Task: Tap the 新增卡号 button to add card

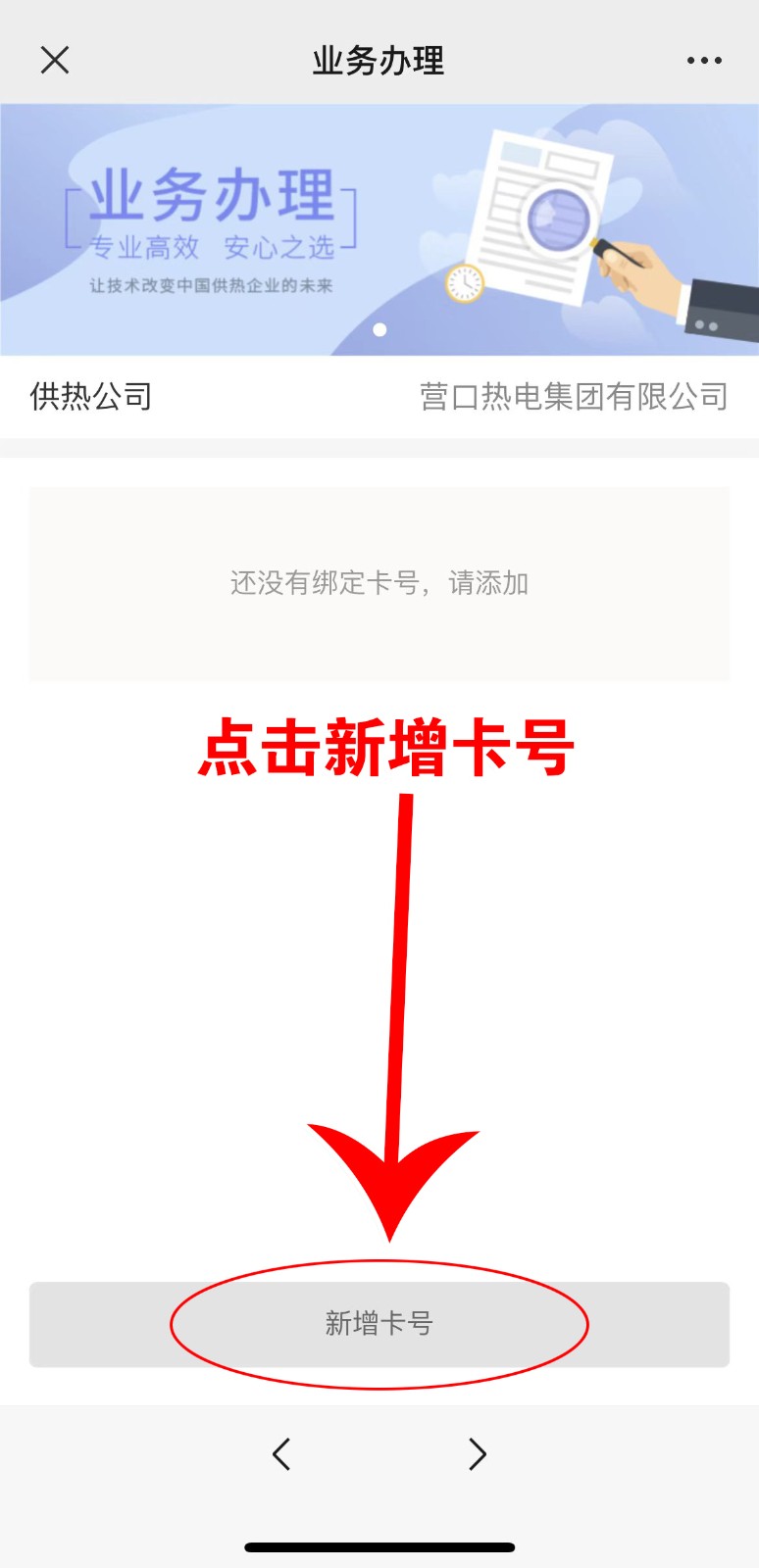Action: tap(379, 1323)
